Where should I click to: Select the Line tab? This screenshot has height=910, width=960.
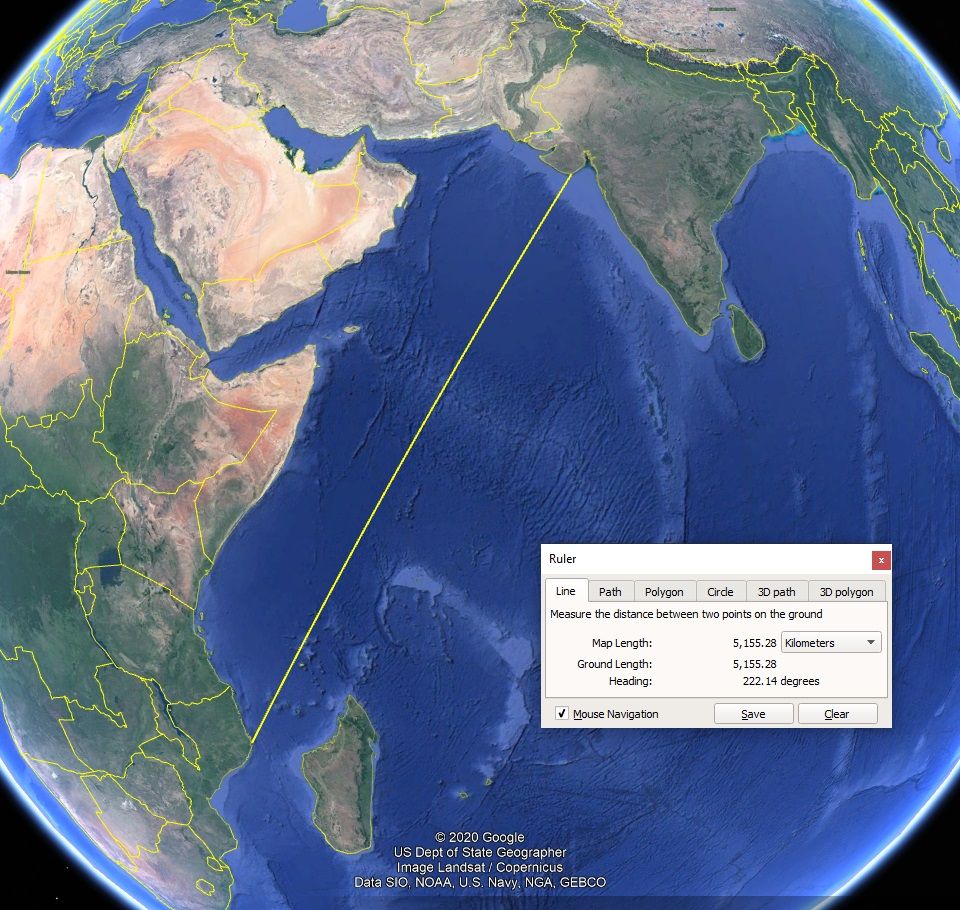tap(566, 591)
